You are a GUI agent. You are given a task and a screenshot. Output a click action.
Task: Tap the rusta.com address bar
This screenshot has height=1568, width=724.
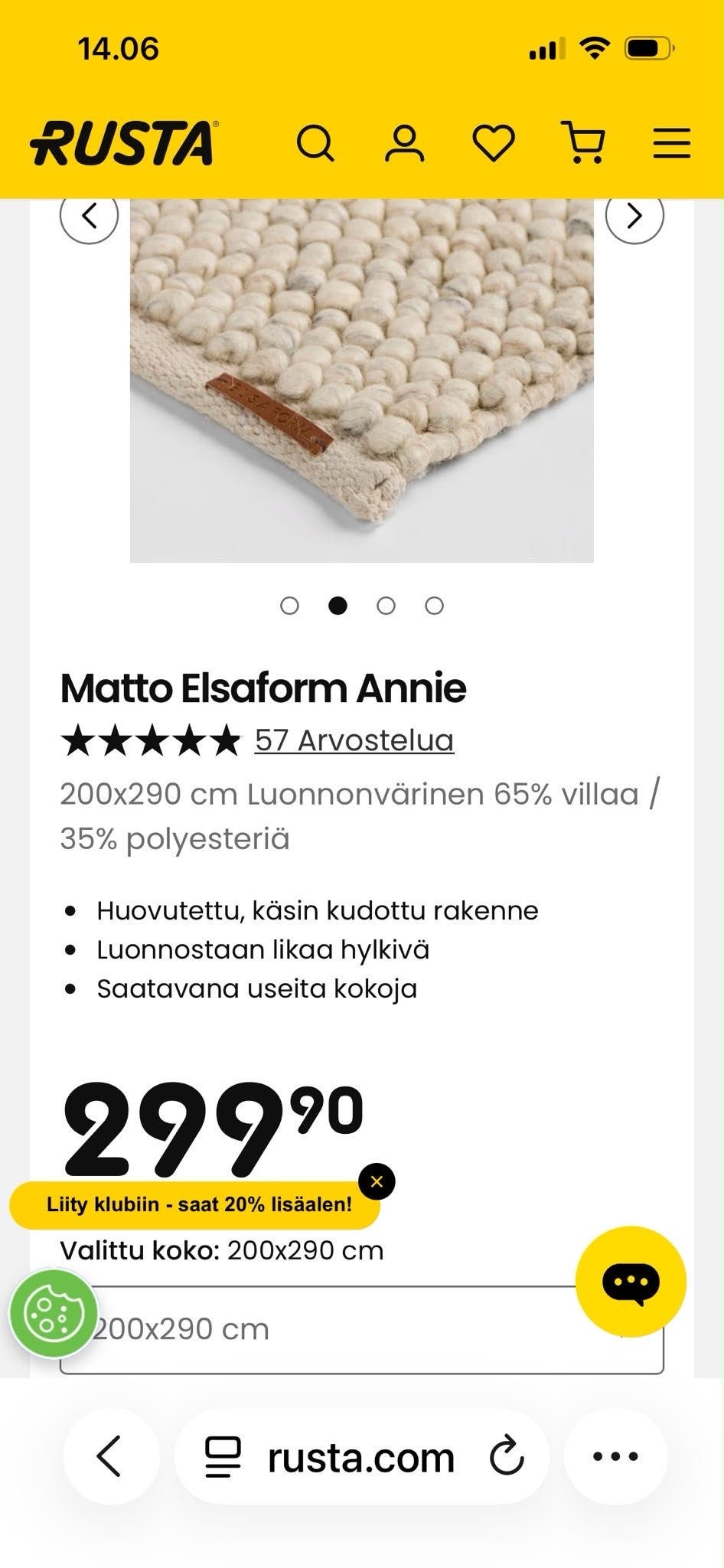click(x=361, y=1456)
